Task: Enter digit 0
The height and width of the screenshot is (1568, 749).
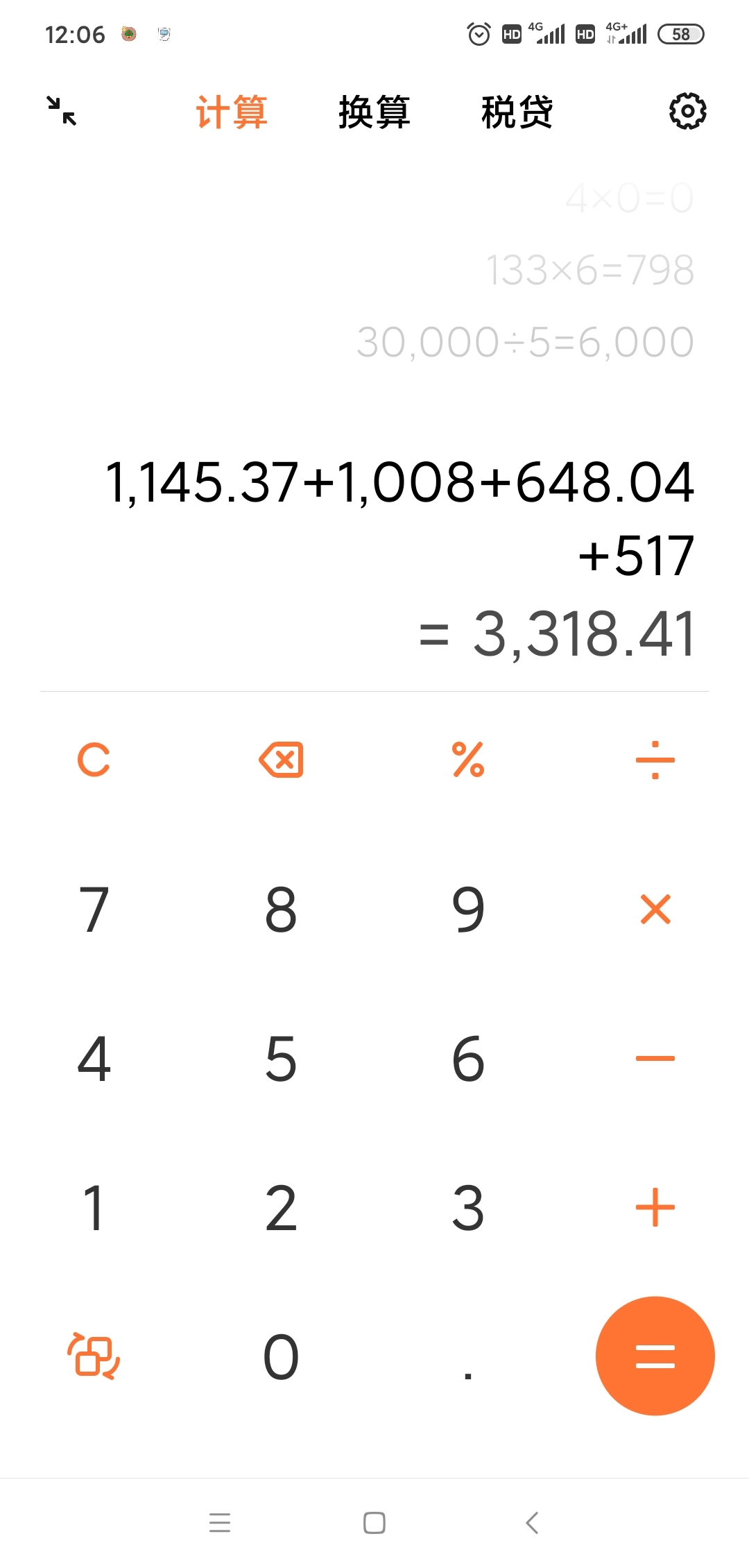Action: (281, 1356)
